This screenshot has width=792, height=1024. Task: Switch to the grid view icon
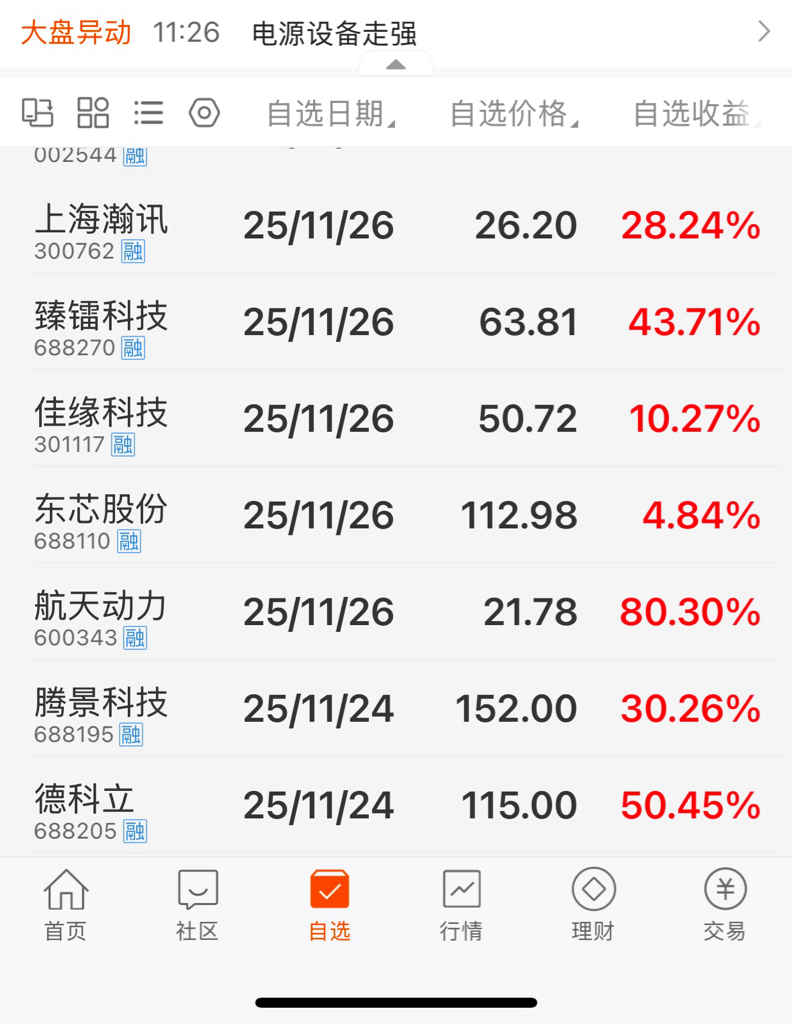point(93,113)
